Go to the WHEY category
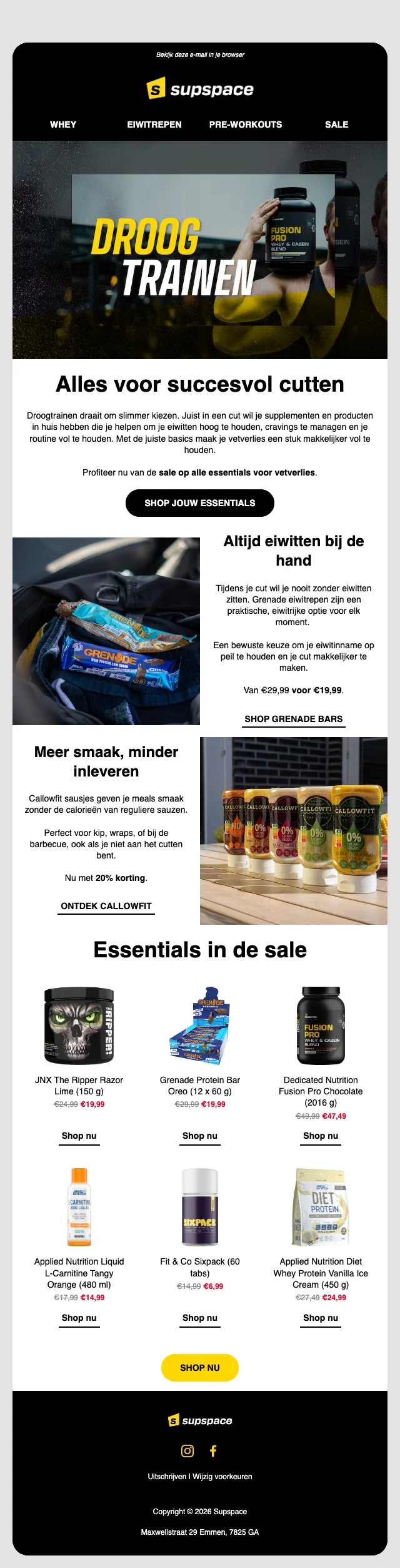Viewport: 400px width, 1568px height. pos(63,125)
